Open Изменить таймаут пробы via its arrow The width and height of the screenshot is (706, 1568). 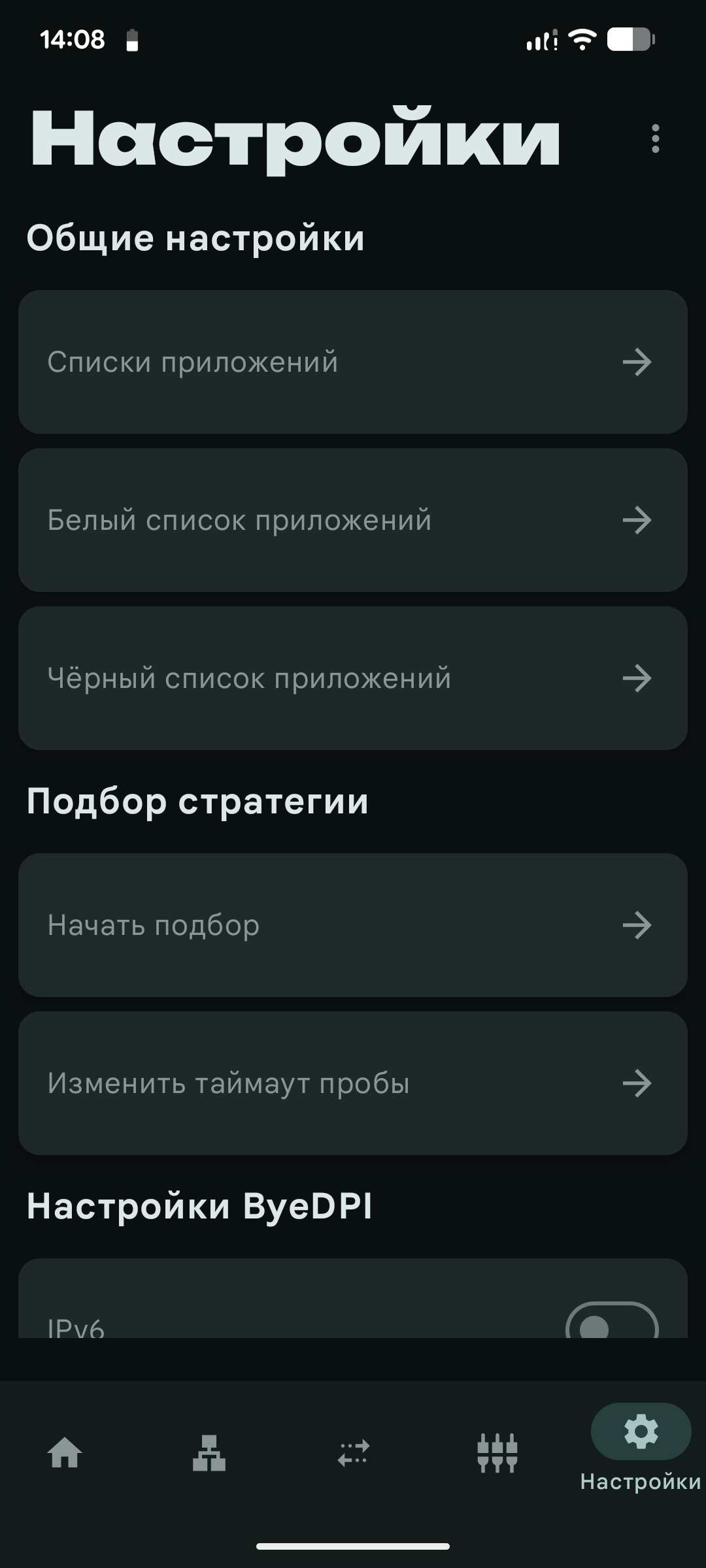(x=637, y=1082)
